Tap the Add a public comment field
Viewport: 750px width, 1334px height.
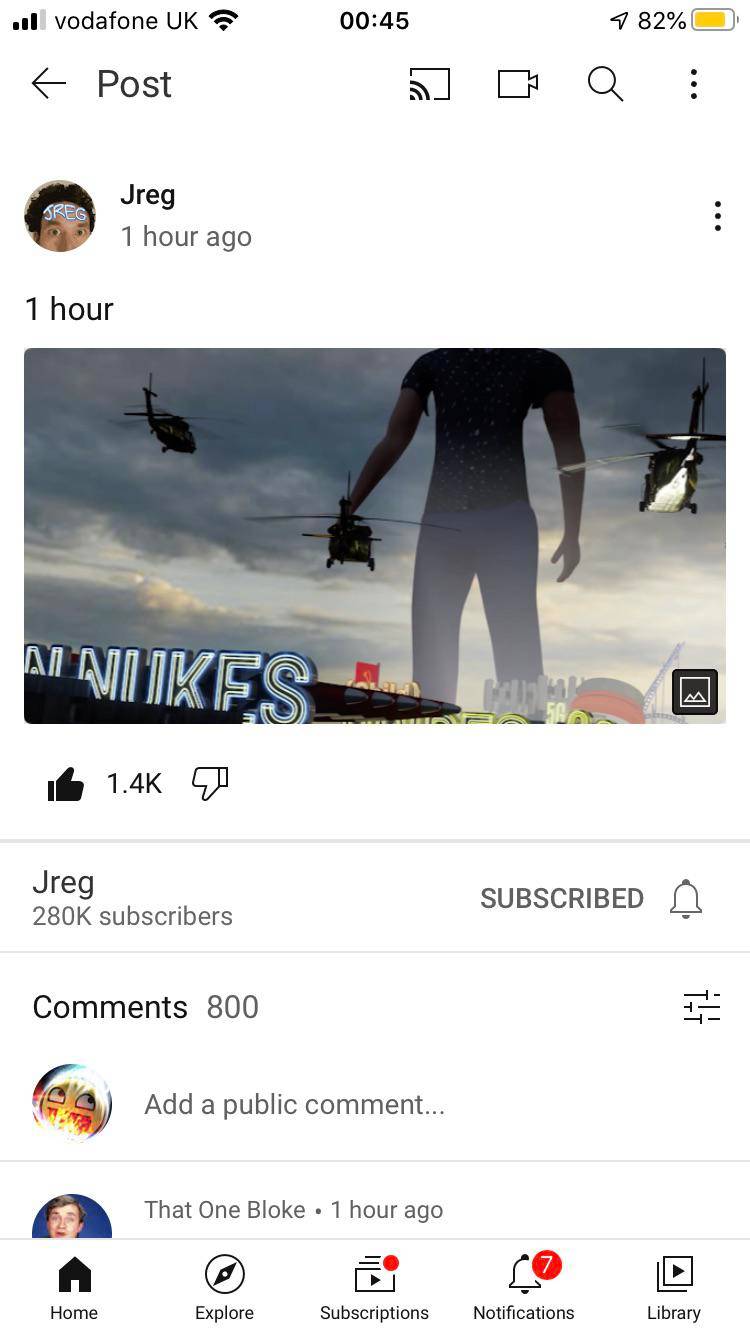point(294,1104)
